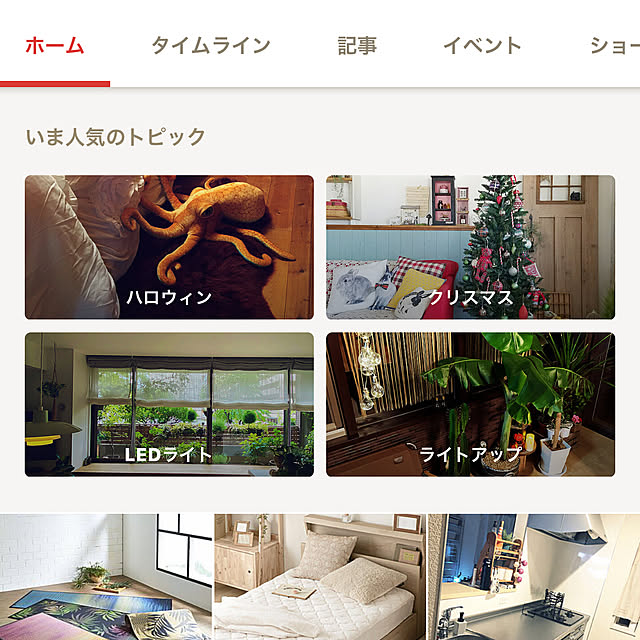View the white bed room photo
This screenshot has width=640, height=640.
(319, 577)
